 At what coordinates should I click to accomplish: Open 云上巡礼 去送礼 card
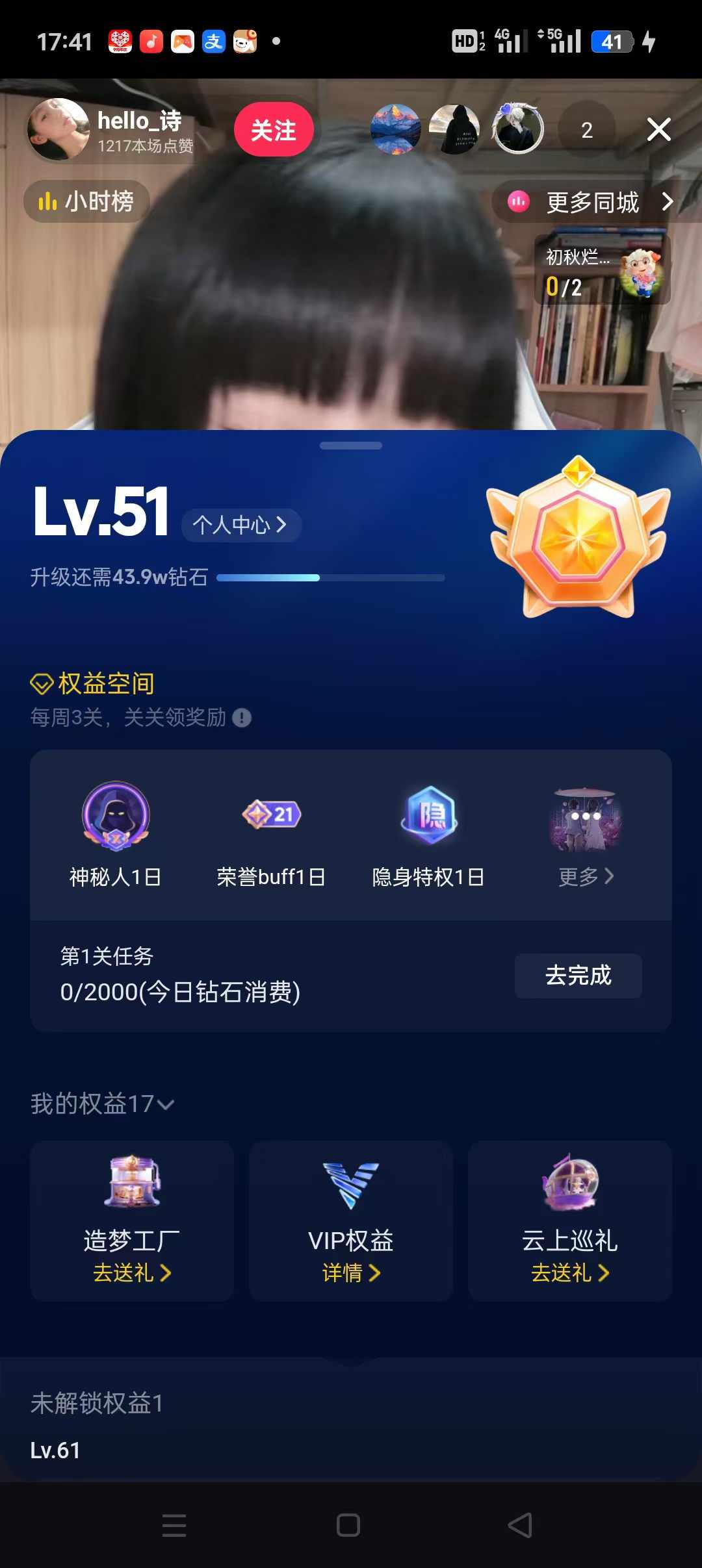point(569,1221)
